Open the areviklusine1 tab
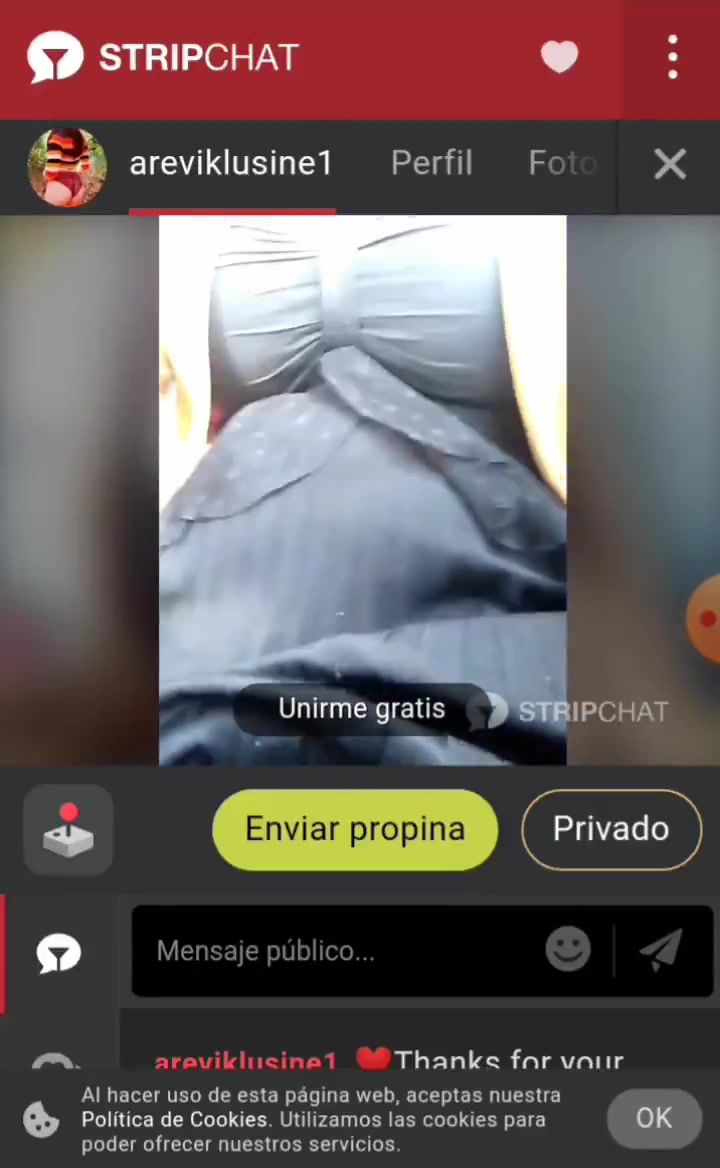 231,163
